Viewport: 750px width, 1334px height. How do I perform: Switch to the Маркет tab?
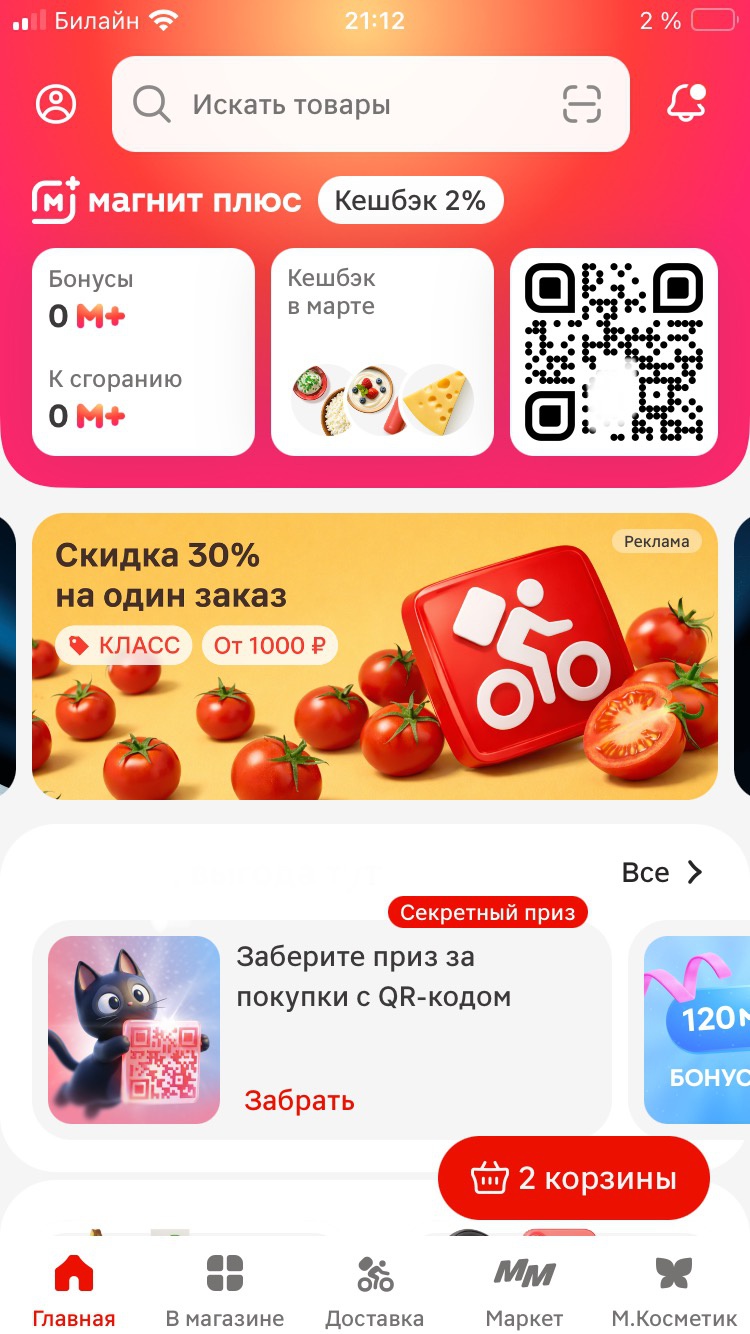[x=524, y=1291]
